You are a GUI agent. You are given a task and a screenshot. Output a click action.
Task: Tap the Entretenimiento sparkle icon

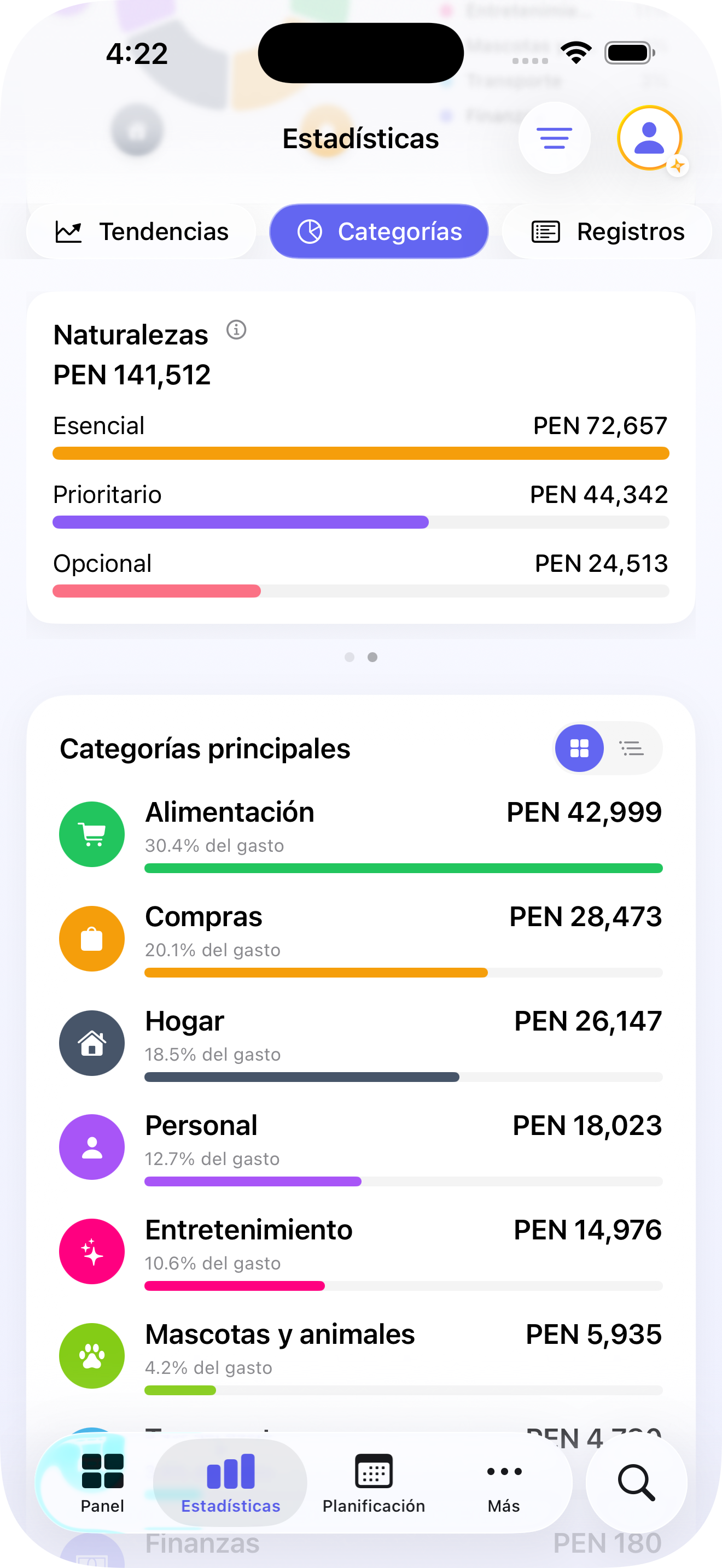(x=91, y=1251)
